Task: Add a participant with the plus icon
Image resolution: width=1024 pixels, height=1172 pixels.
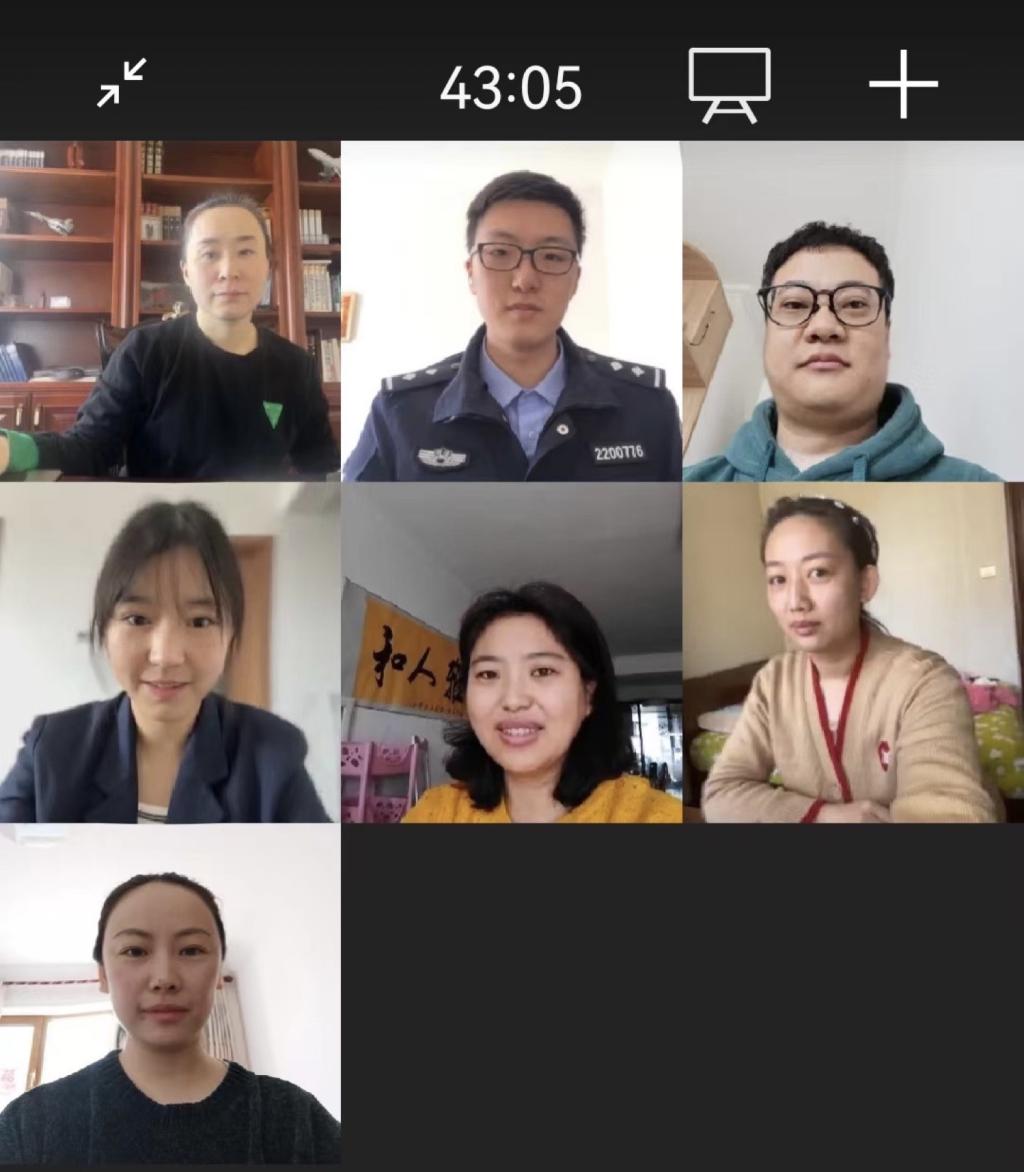Action: tap(902, 84)
